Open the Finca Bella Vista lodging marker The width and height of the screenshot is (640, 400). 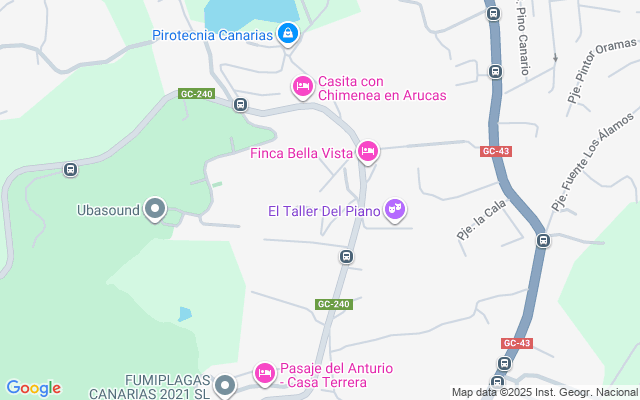[368, 152]
